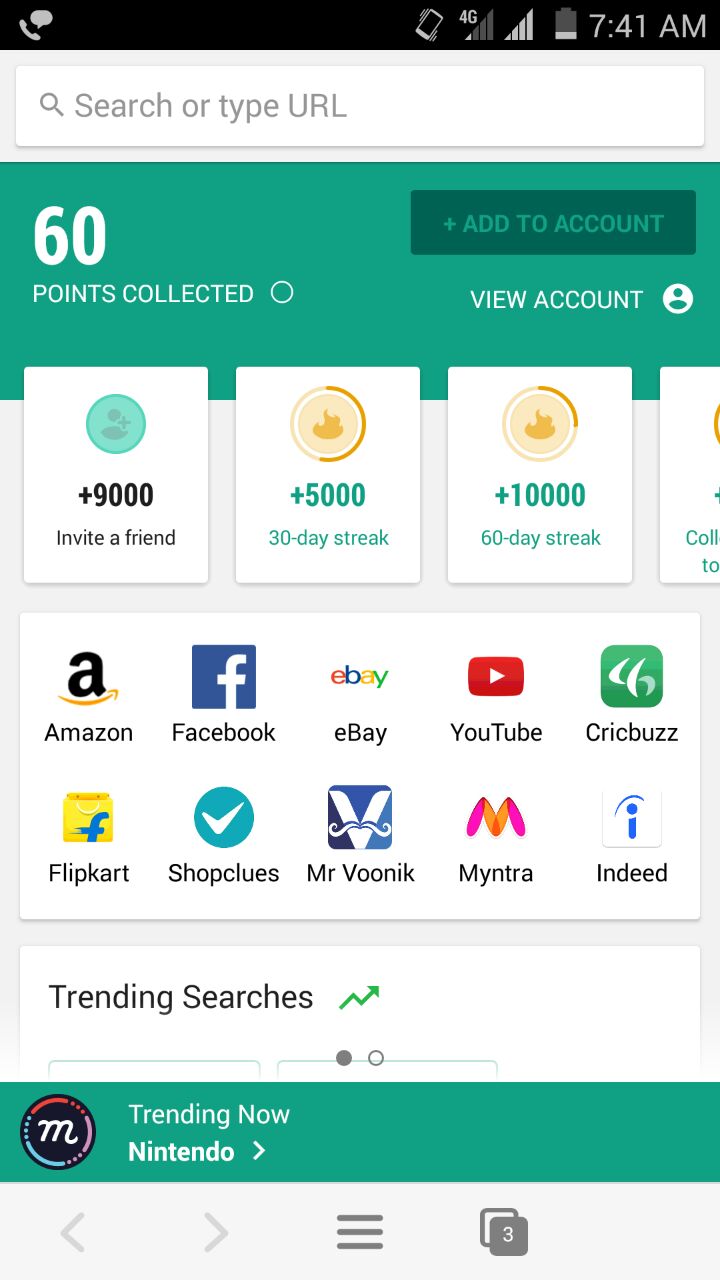Tap the info circle beside Points Collected

(282, 293)
